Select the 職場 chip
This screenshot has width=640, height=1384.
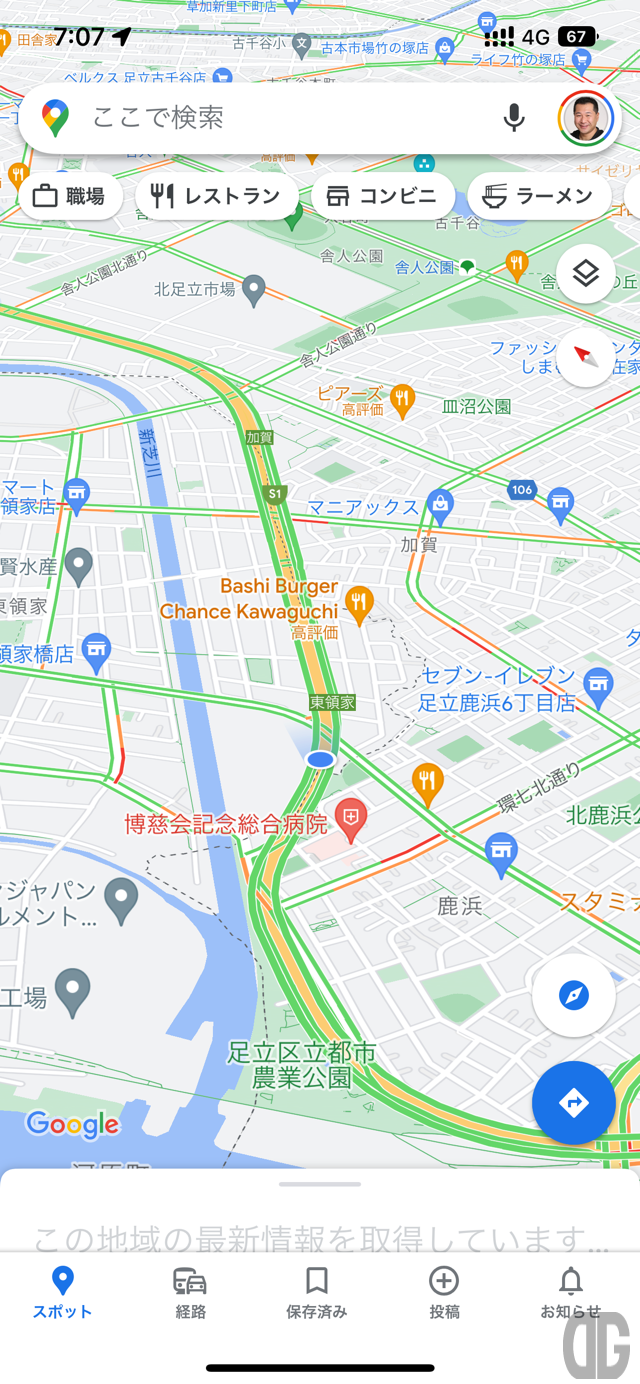(x=70, y=196)
